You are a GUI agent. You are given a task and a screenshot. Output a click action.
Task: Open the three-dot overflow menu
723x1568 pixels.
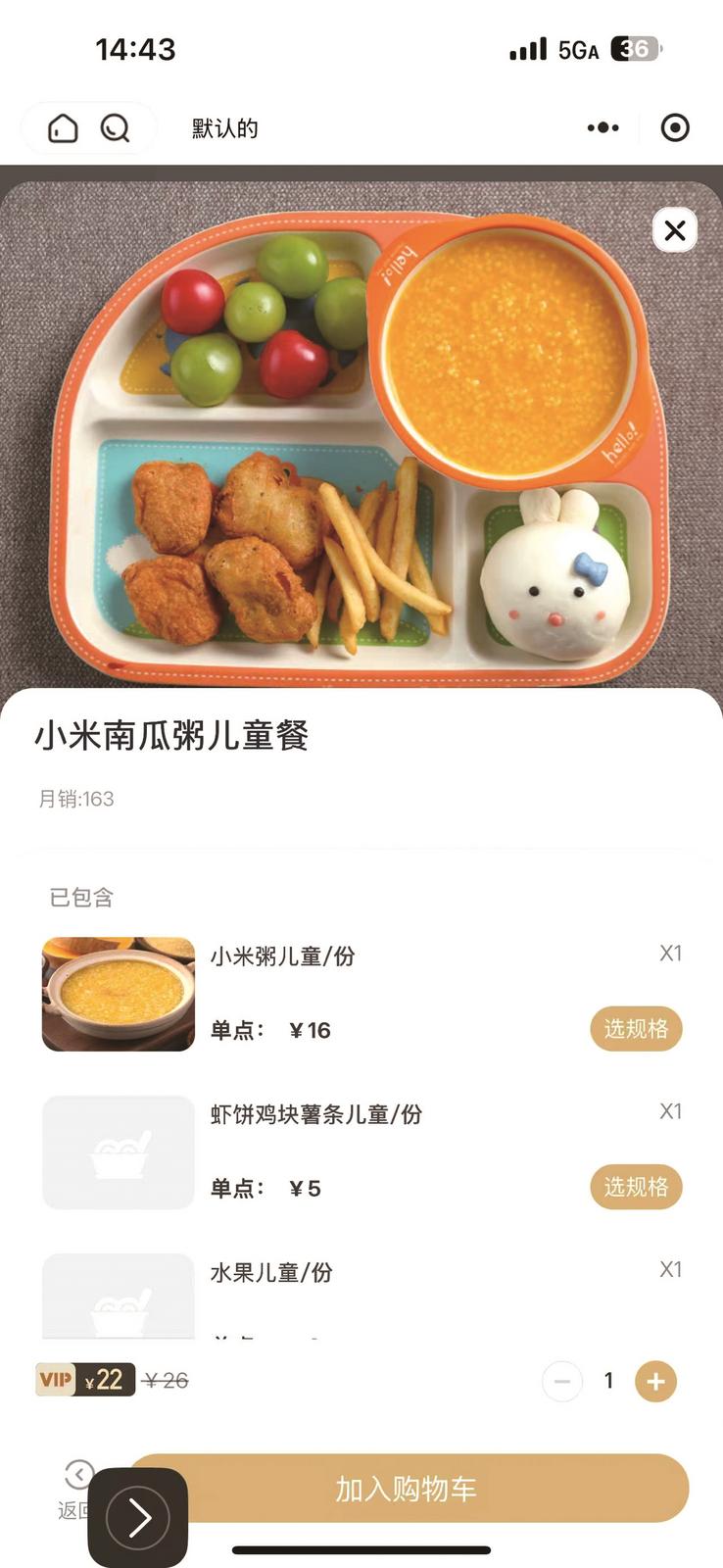tap(602, 127)
